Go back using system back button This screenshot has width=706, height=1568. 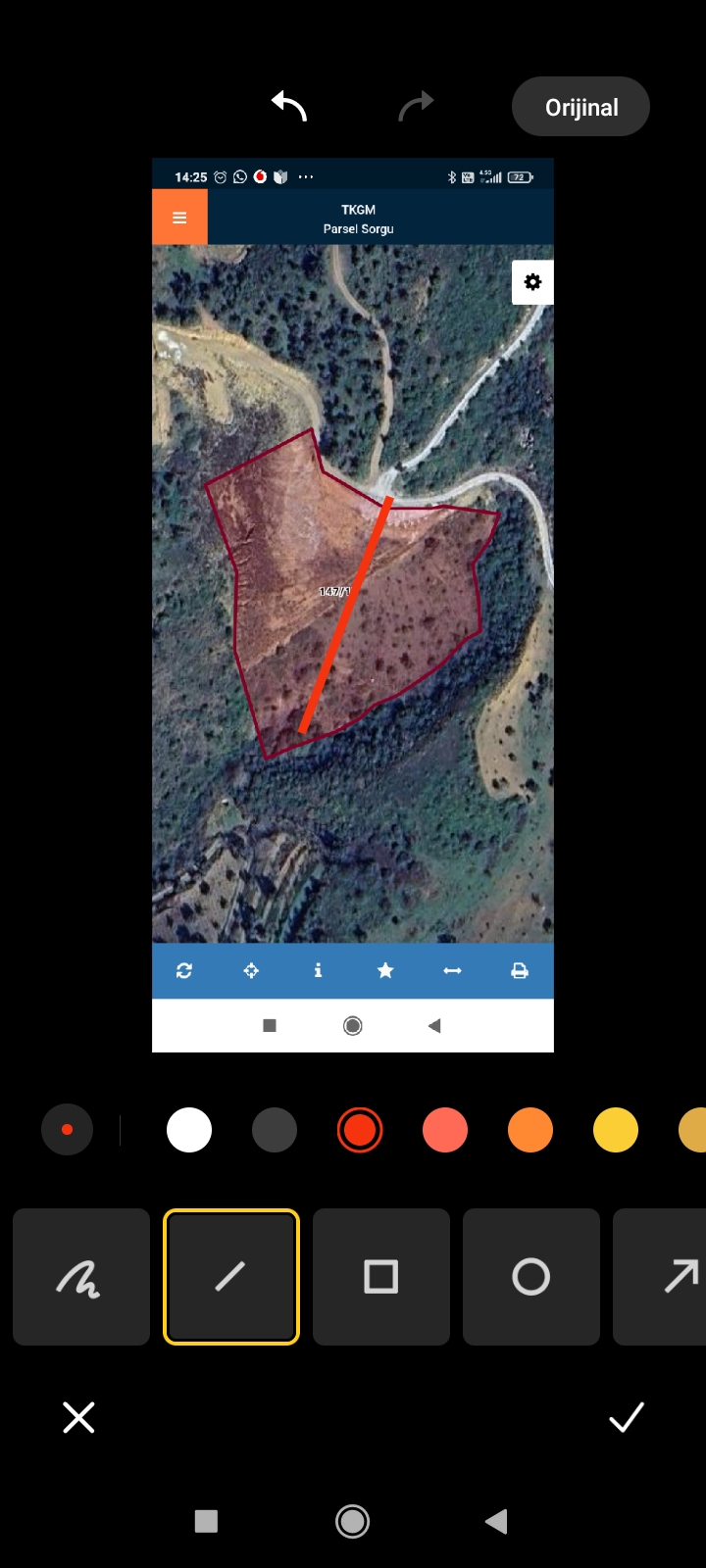[497, 1521]
